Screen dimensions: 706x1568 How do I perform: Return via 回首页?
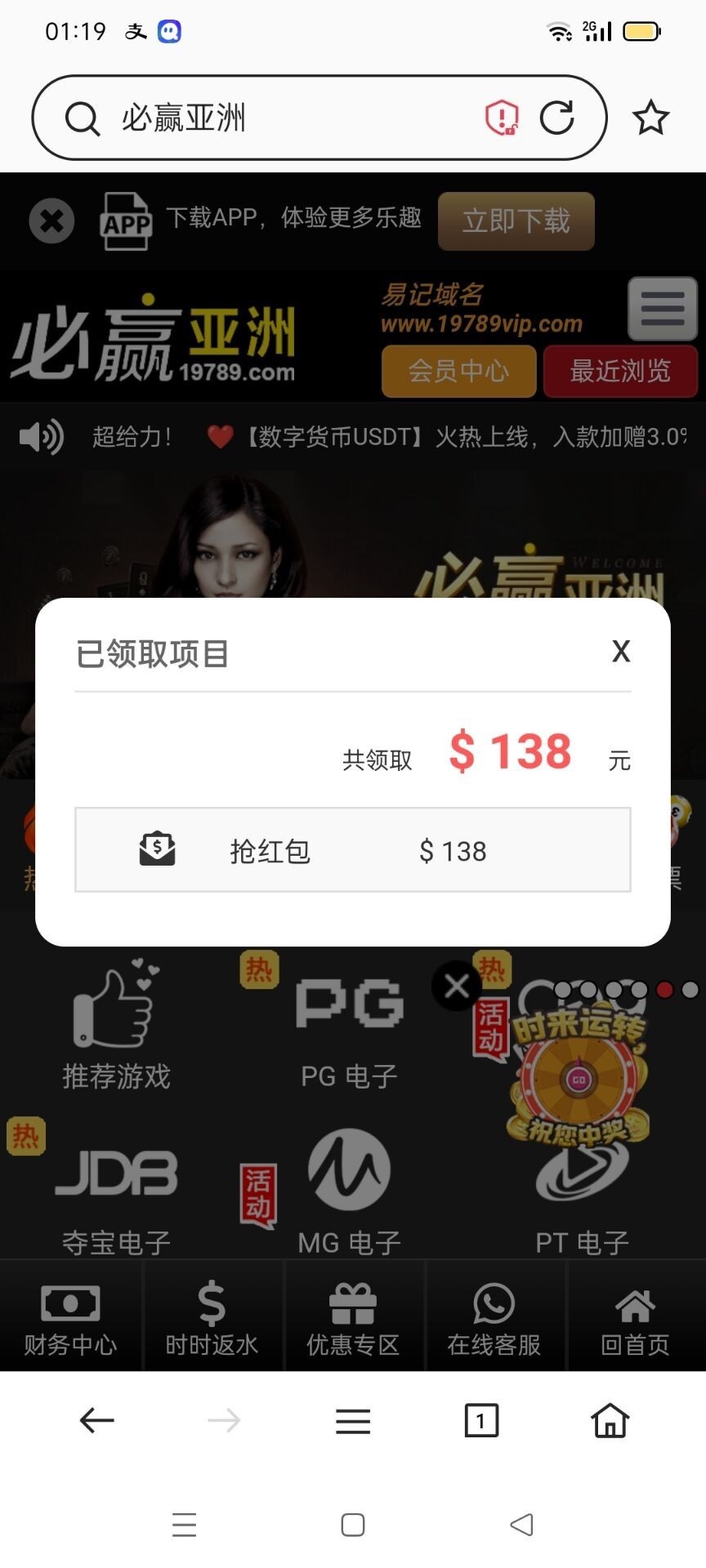635,1318
